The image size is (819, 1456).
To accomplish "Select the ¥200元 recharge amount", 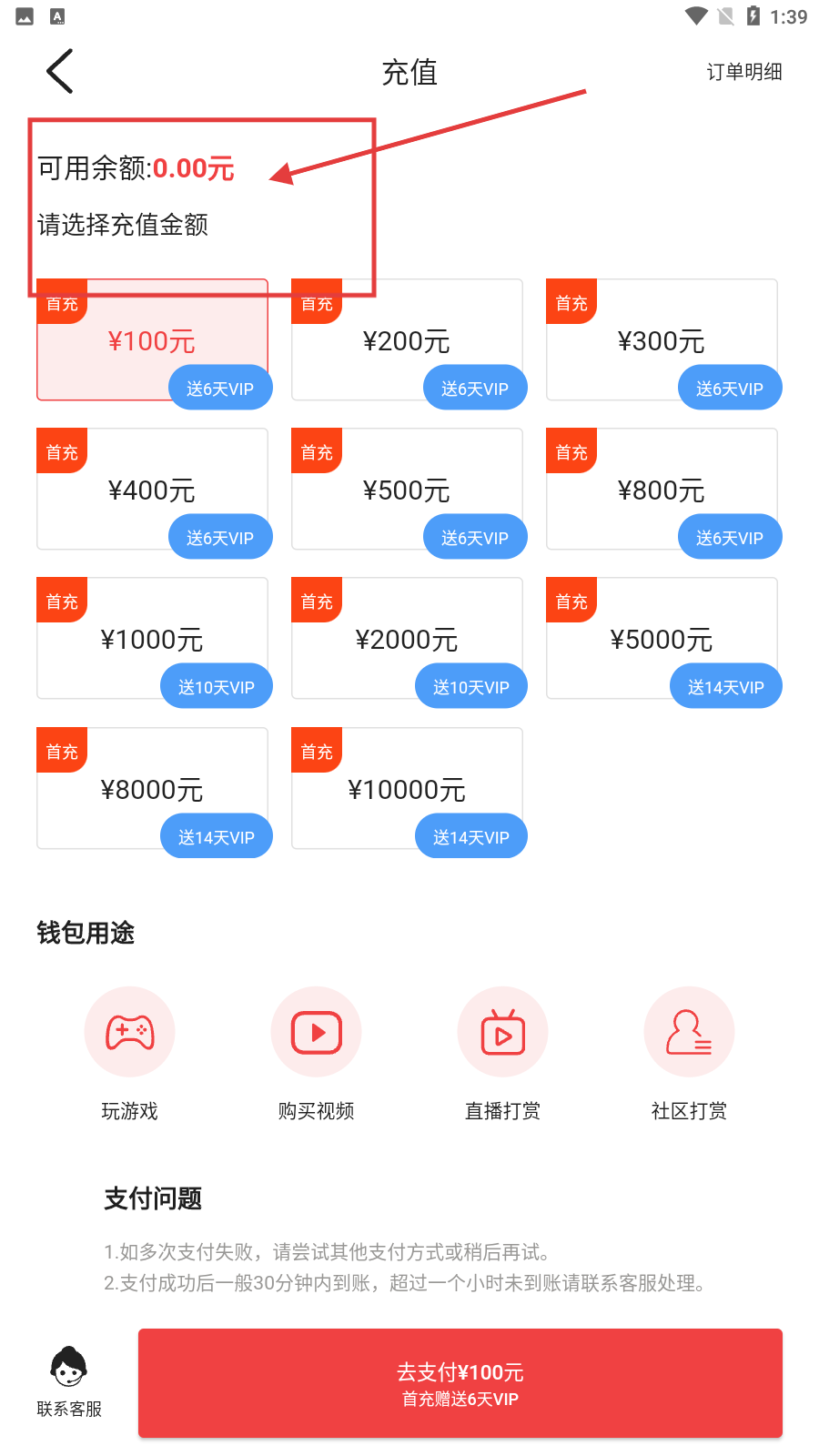I will [408, 340].
